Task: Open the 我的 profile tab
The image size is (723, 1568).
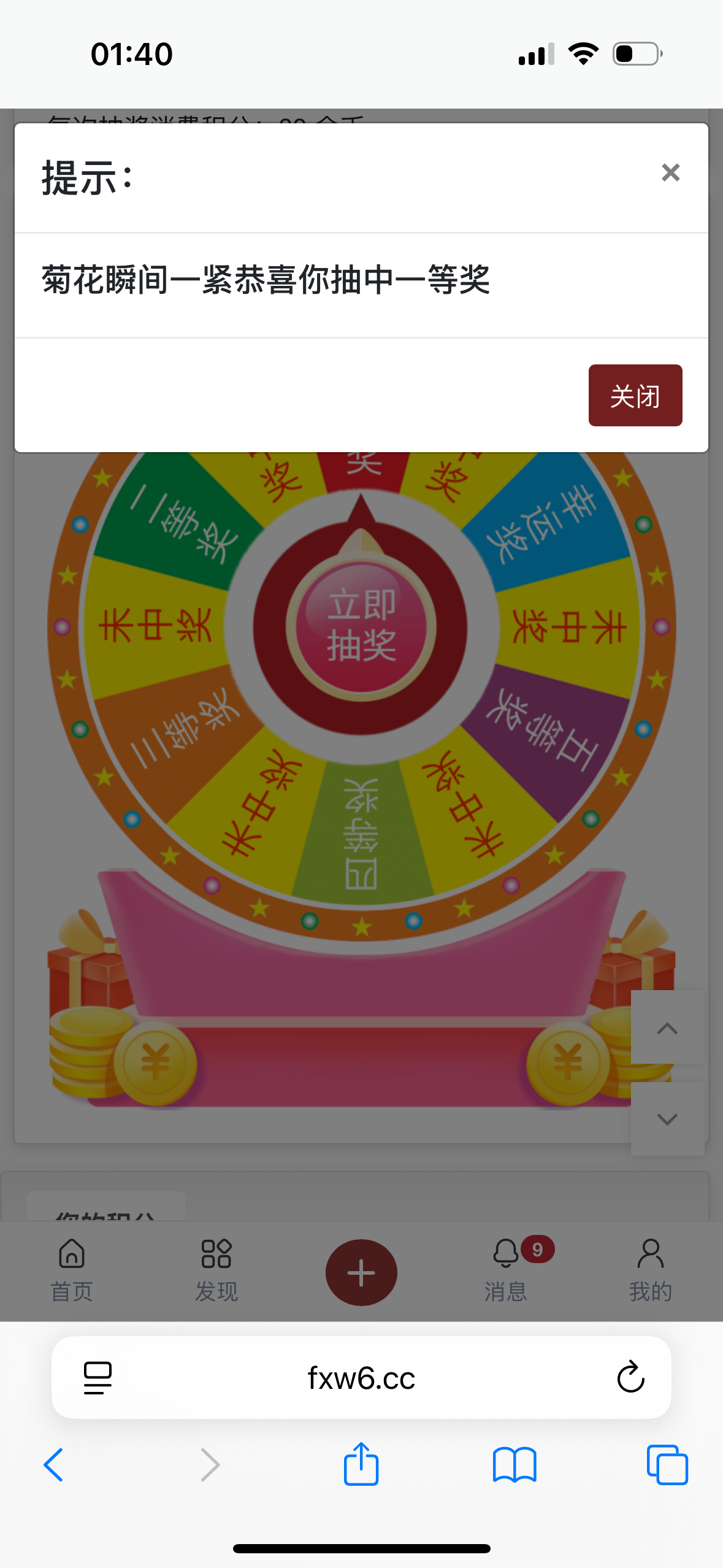Action: (x=651, y=1270)
